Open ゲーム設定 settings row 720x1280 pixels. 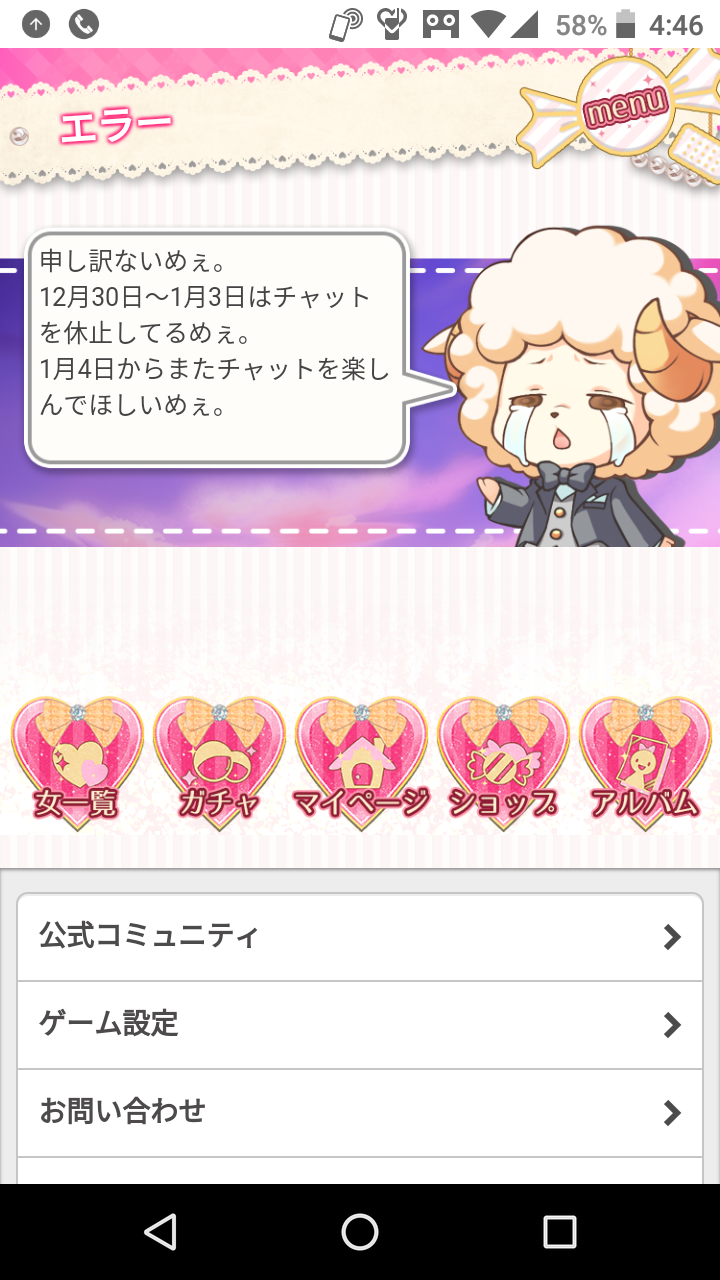point(360,1024)
